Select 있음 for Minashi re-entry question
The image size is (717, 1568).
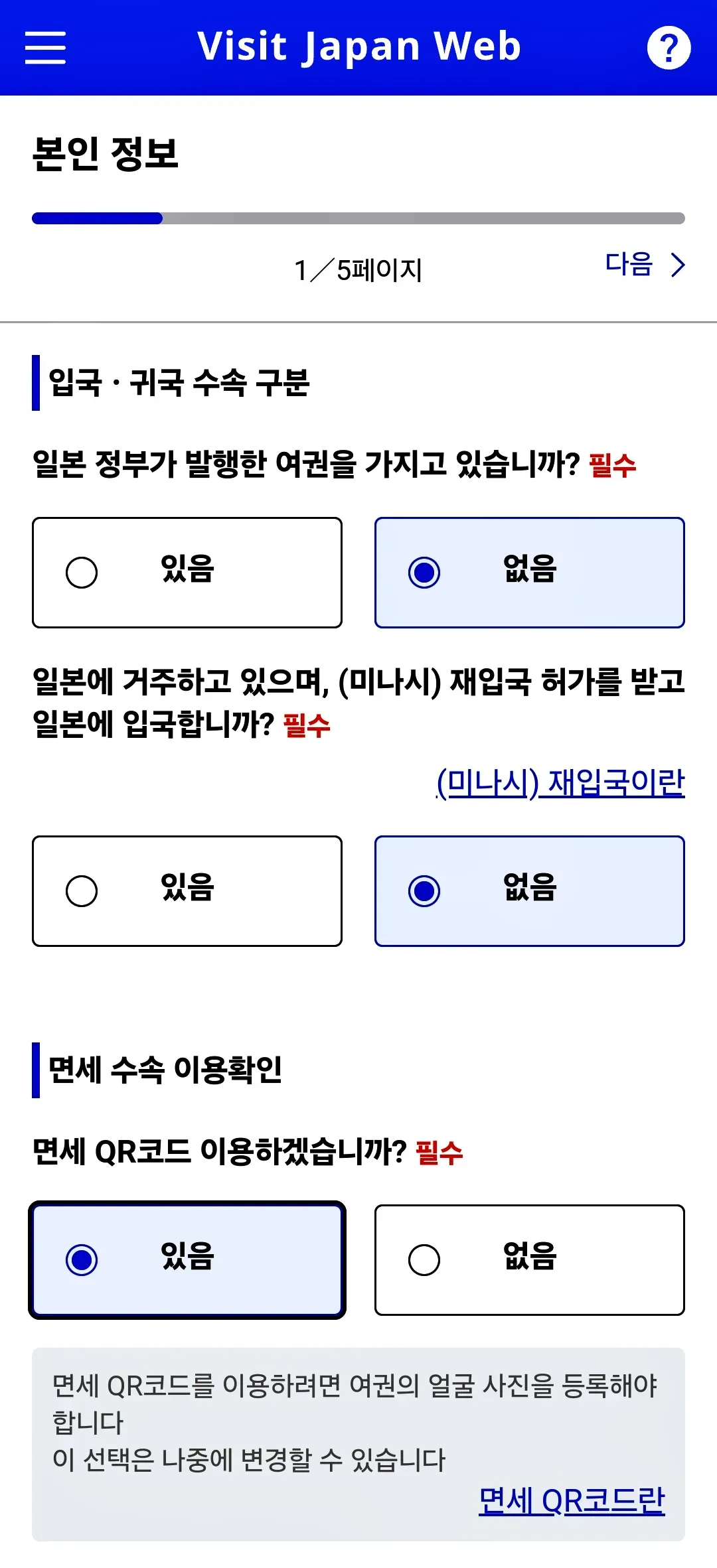pyautogui.click(x=187, y=889)
